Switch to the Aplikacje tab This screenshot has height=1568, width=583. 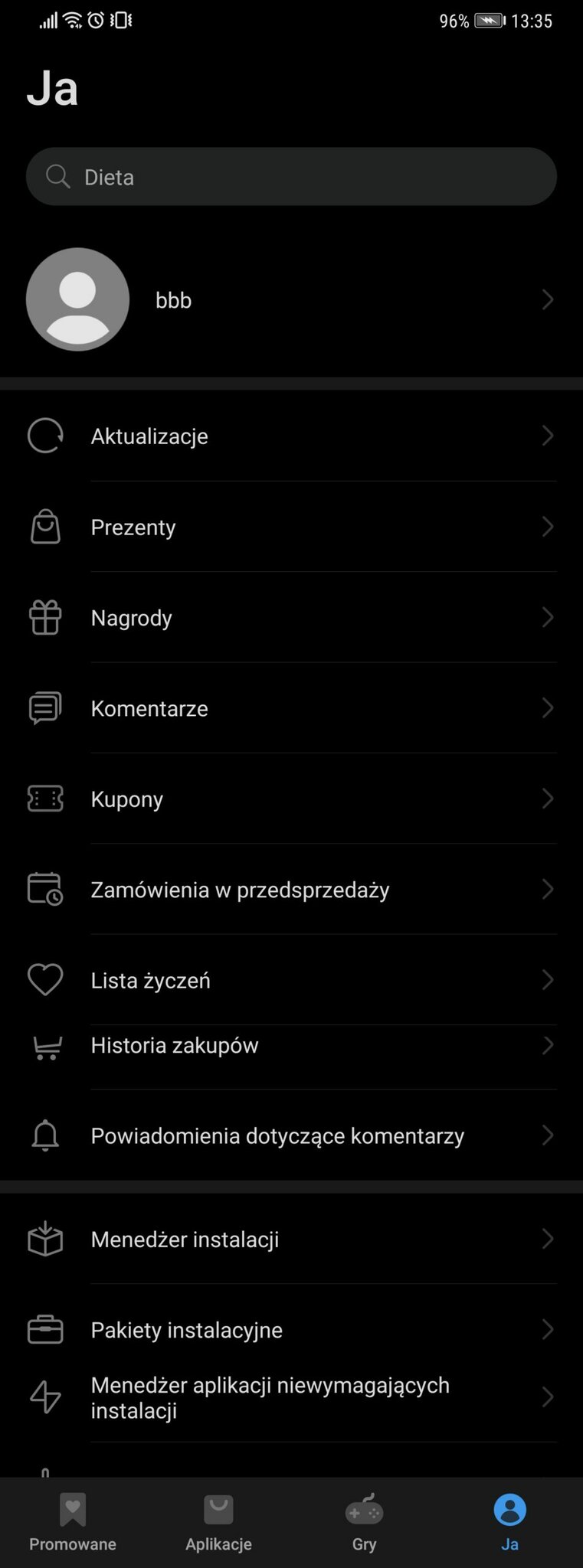click(218, 1521)
